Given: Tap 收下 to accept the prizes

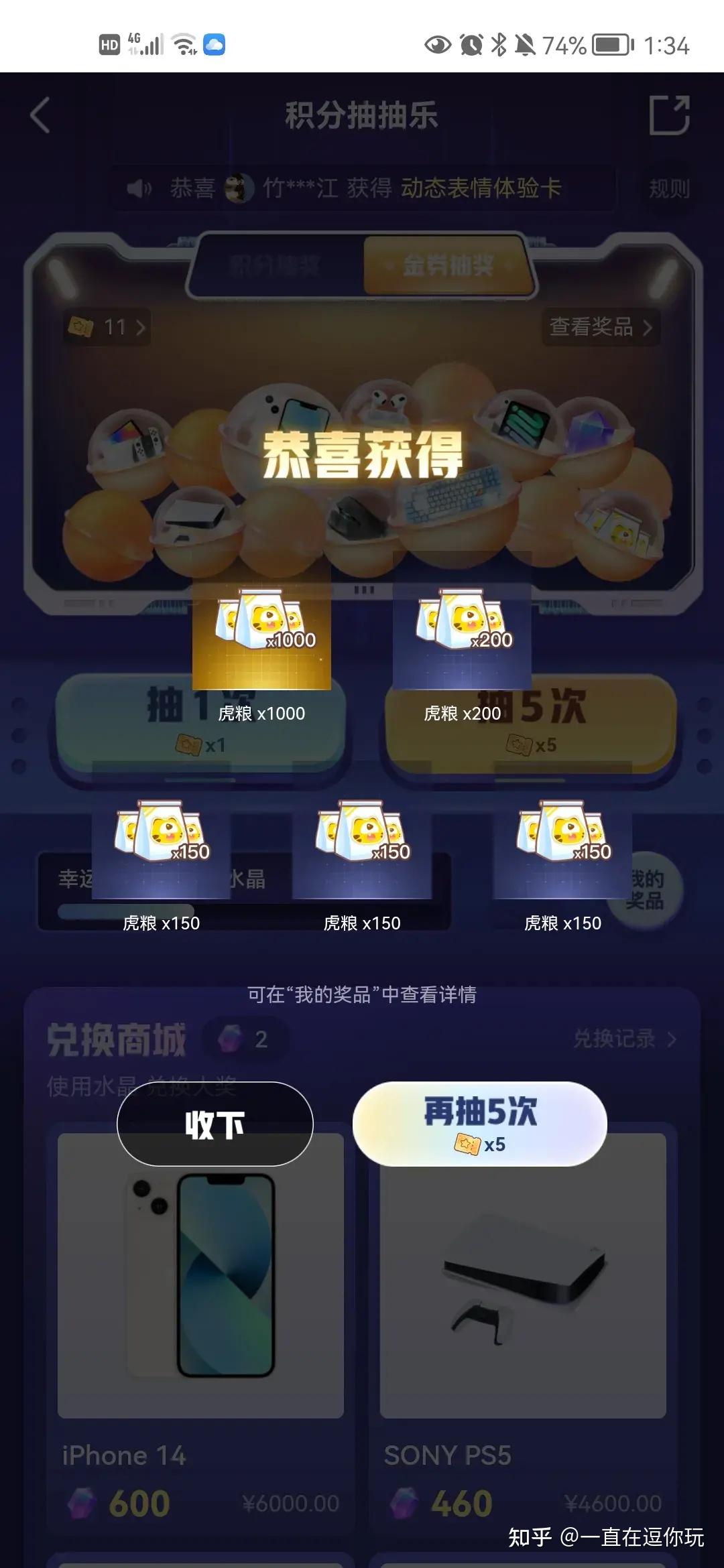Looking at the screenshot, I should tap(215, 1122).
